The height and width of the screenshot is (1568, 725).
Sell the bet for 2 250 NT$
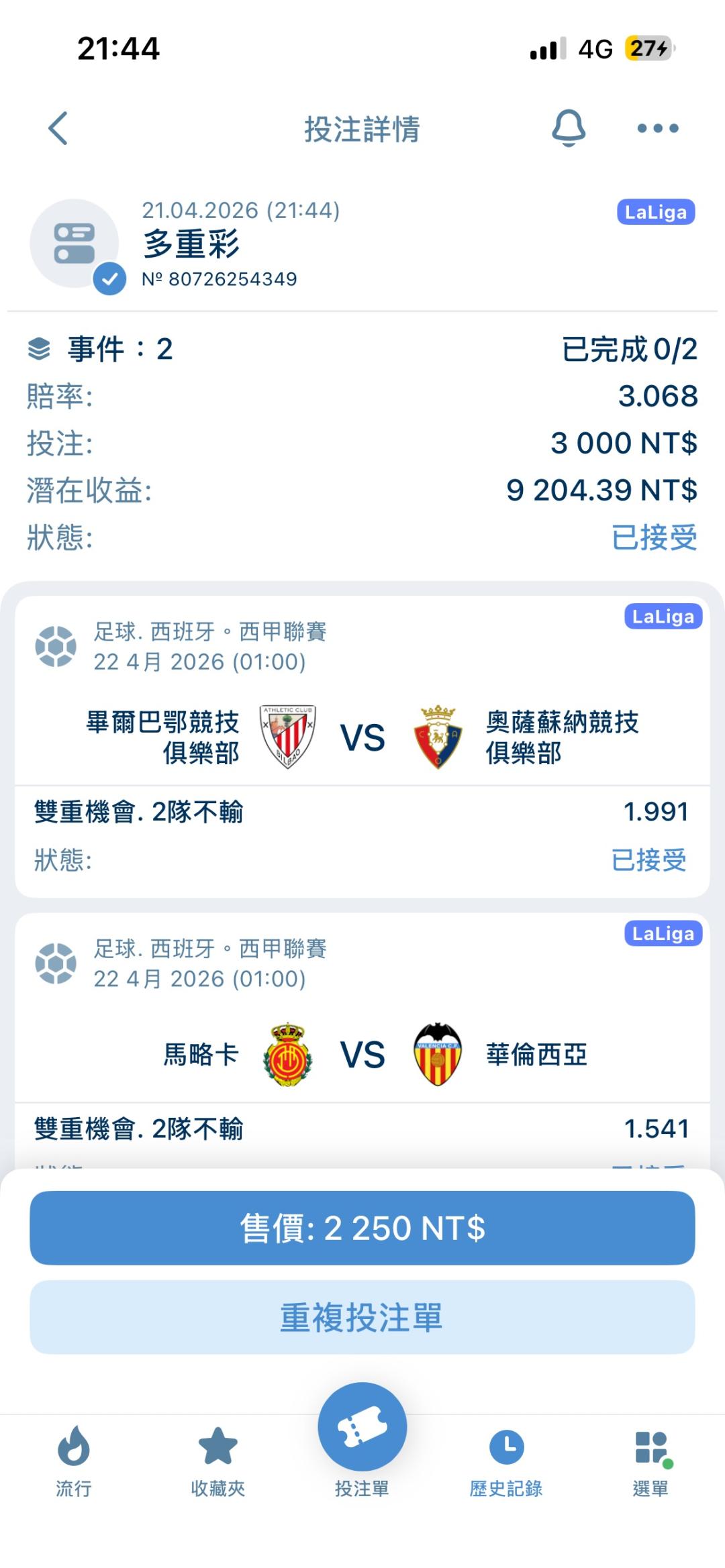click(x=362, y=1228)
